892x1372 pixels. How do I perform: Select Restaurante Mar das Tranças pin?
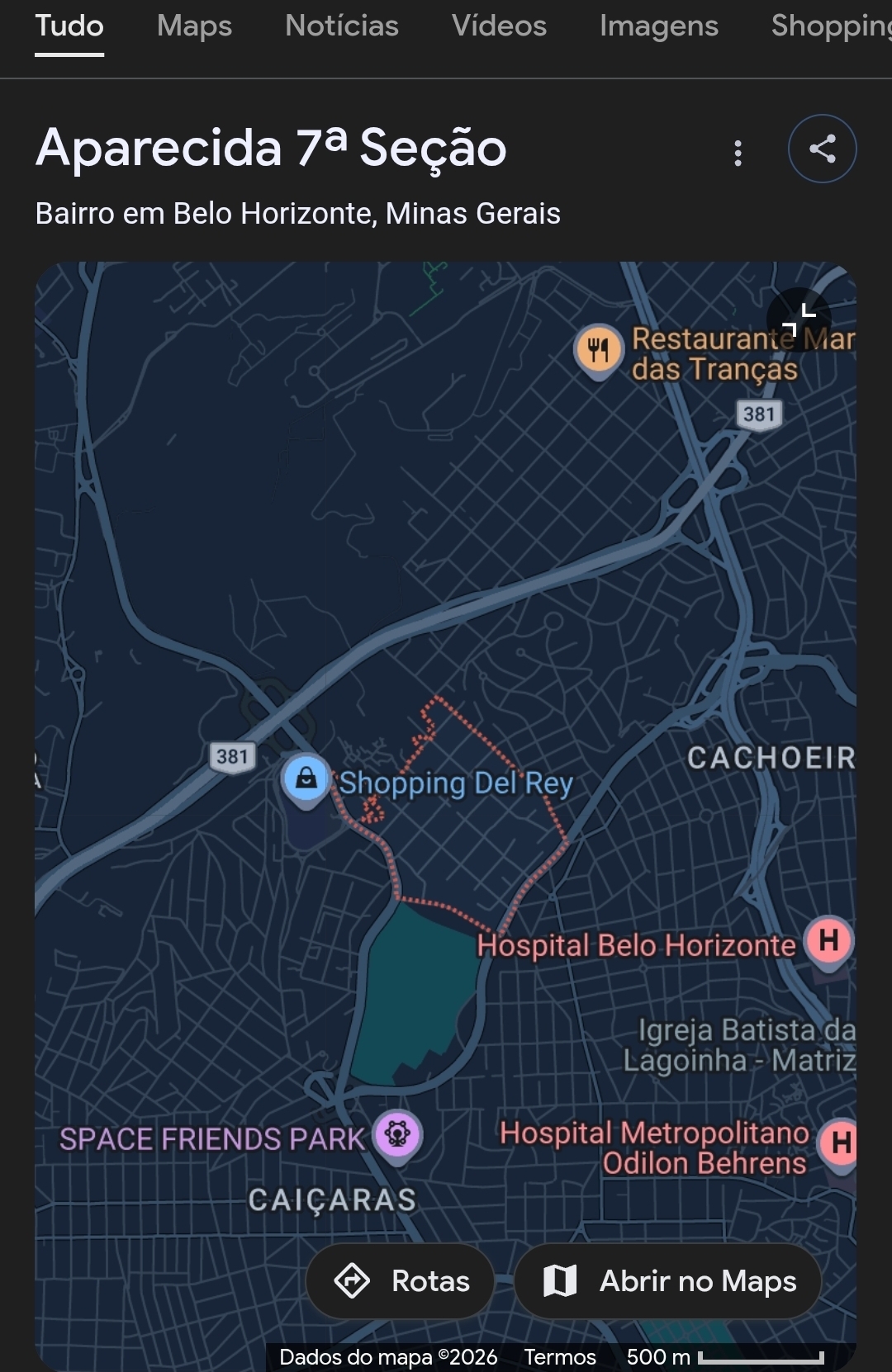[x=599, y=349]
